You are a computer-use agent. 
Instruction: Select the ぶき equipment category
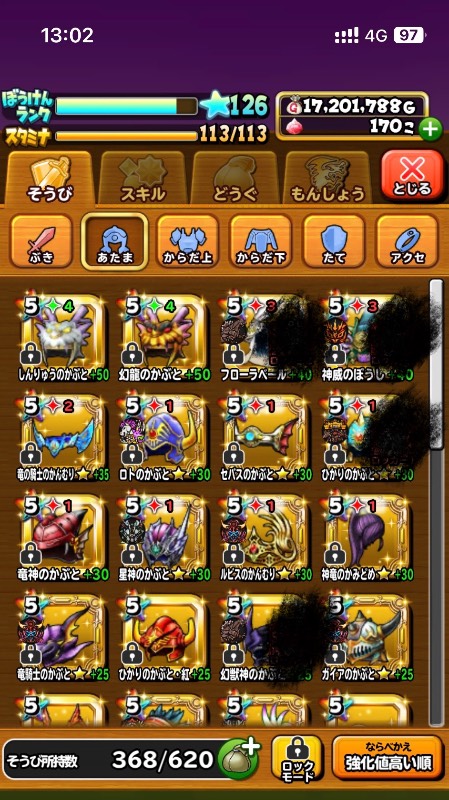tap(41, 241)
